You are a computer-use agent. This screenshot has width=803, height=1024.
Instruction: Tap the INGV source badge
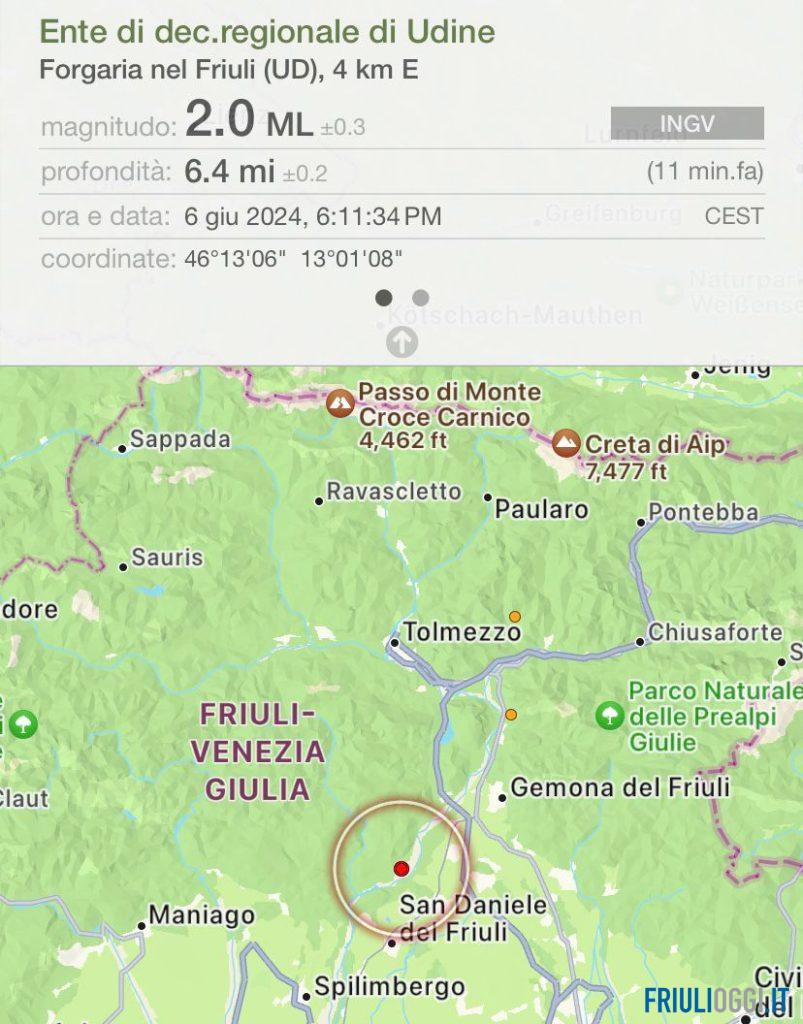pyautogui.click(x=687, y=124)
